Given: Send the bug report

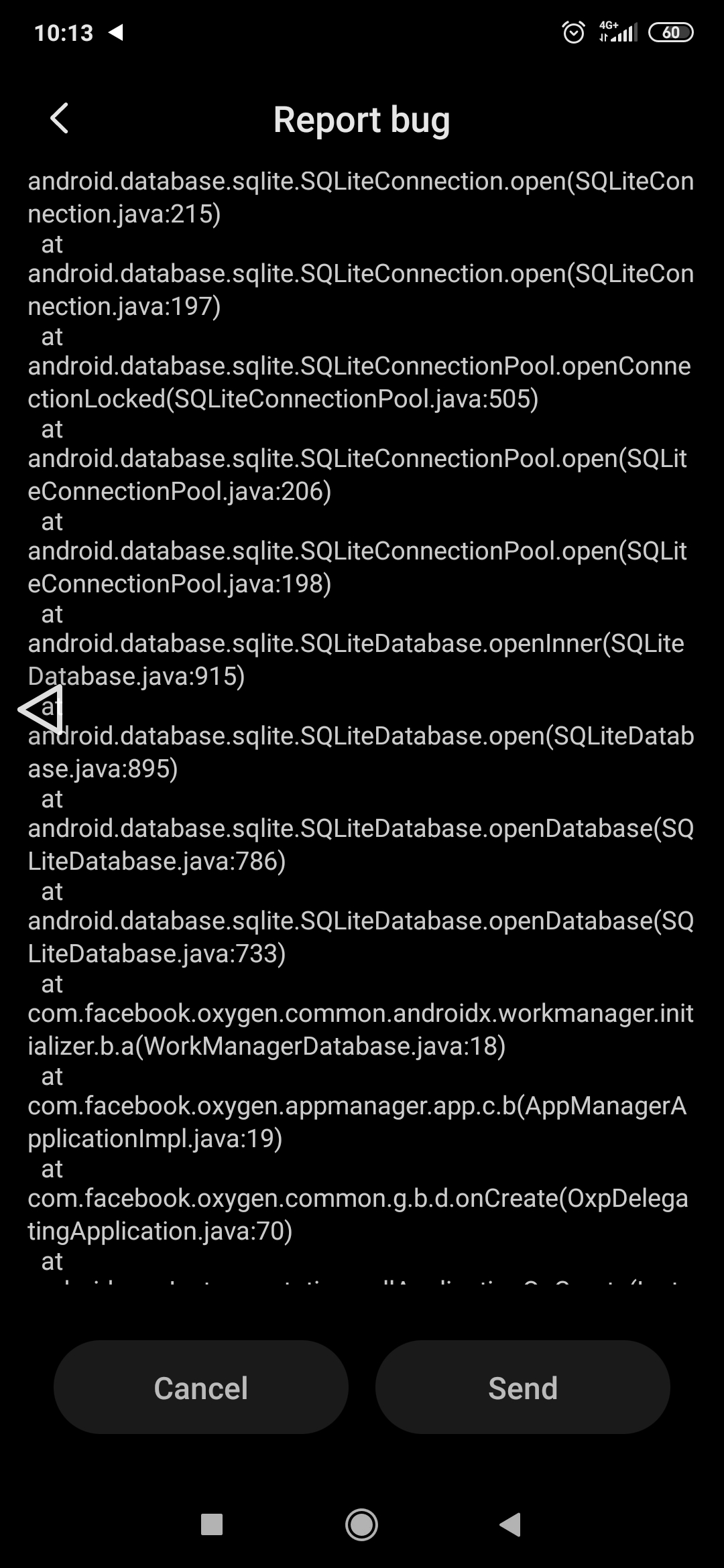Looking at the screenshot, I should point(523,1387).
